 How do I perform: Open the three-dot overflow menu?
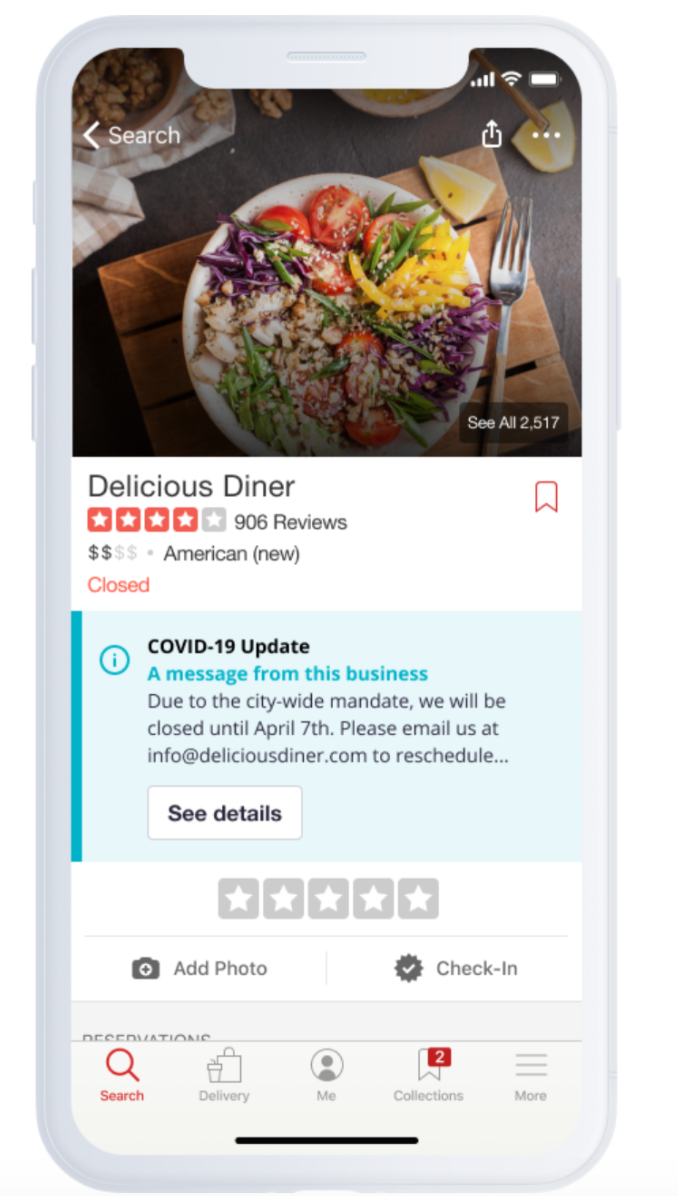(x=546, y=136)
